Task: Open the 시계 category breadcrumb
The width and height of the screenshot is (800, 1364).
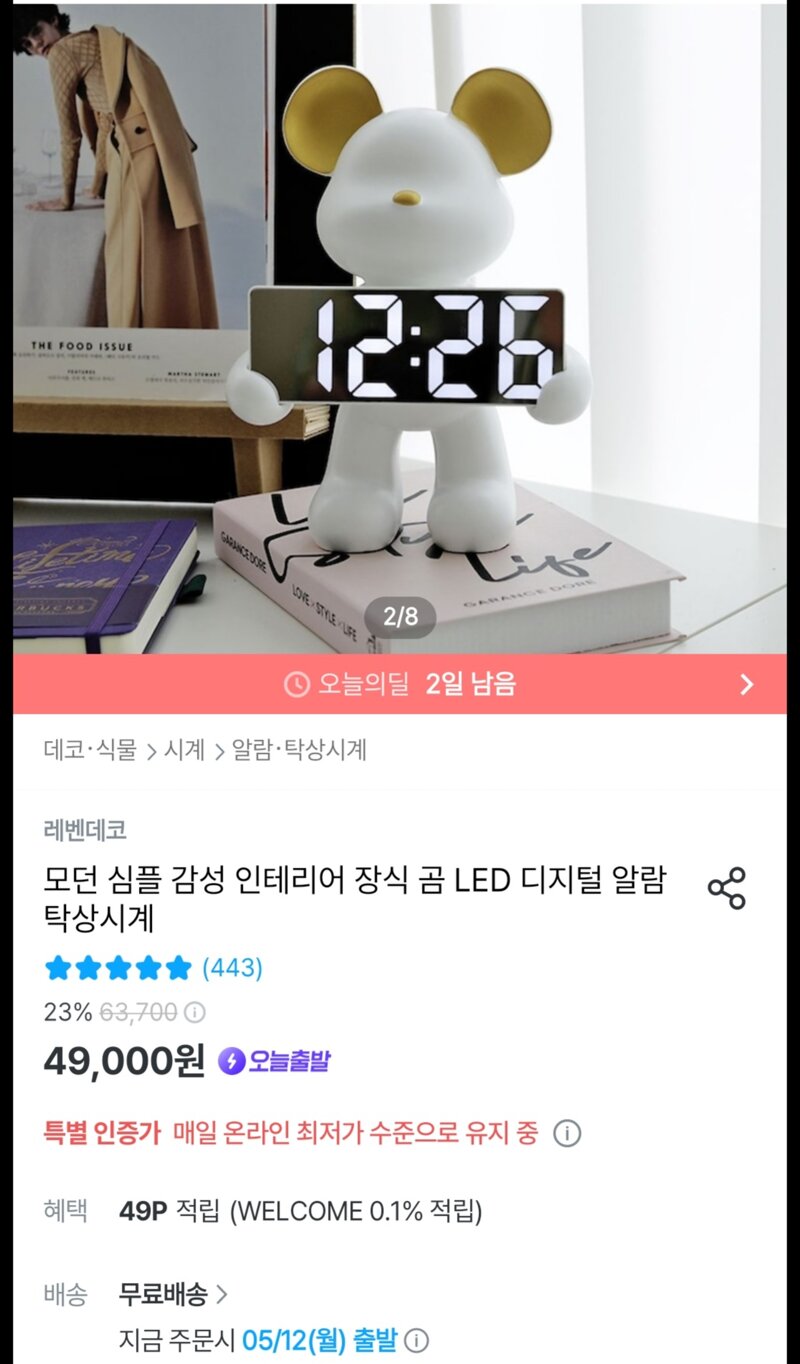Action: click(x=184, y=750)
